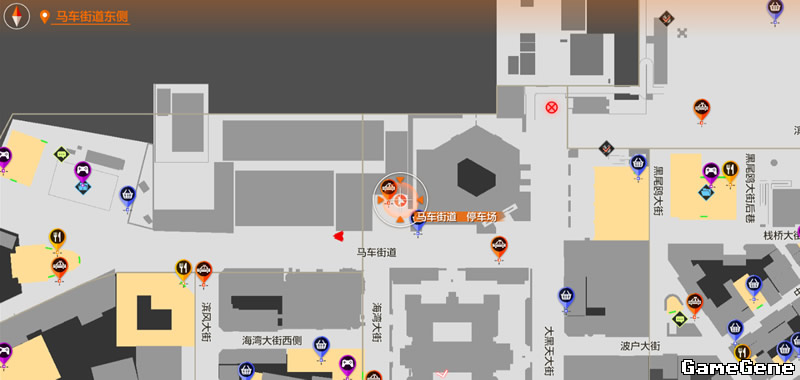Tap the compass icon
Screen dimensions: 800x380
click(x=17, y=17)
